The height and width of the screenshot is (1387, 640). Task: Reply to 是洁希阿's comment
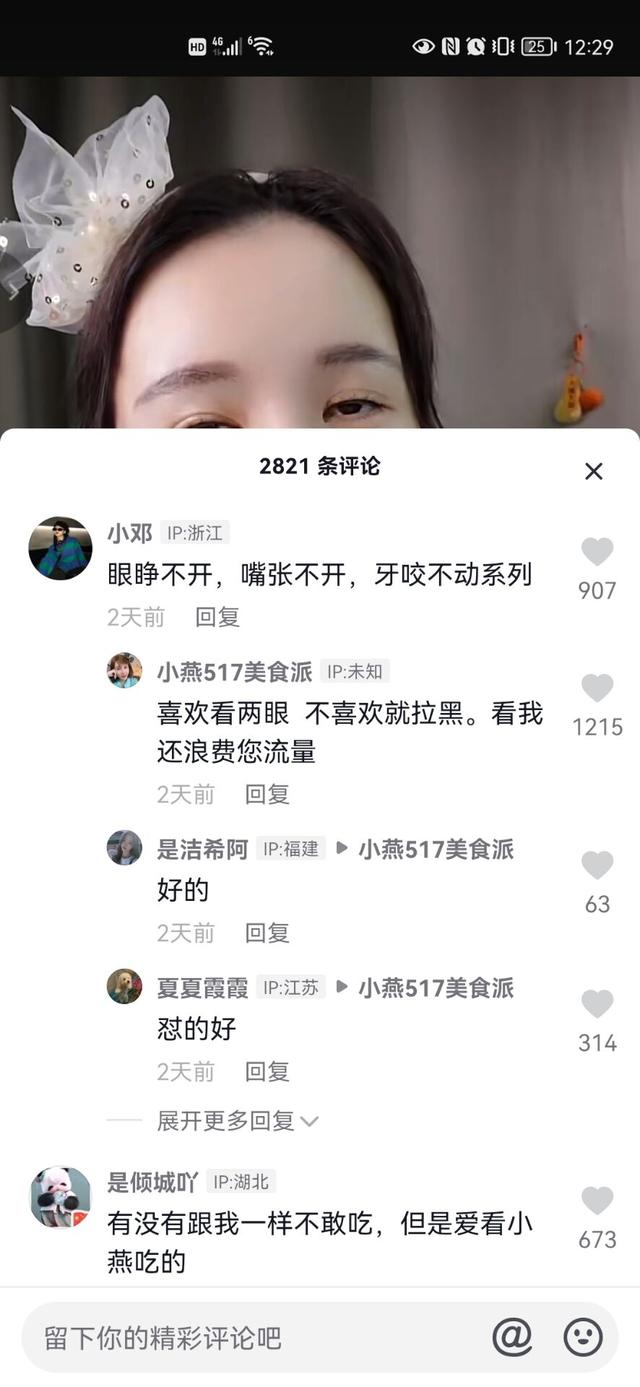pos(267,933)
